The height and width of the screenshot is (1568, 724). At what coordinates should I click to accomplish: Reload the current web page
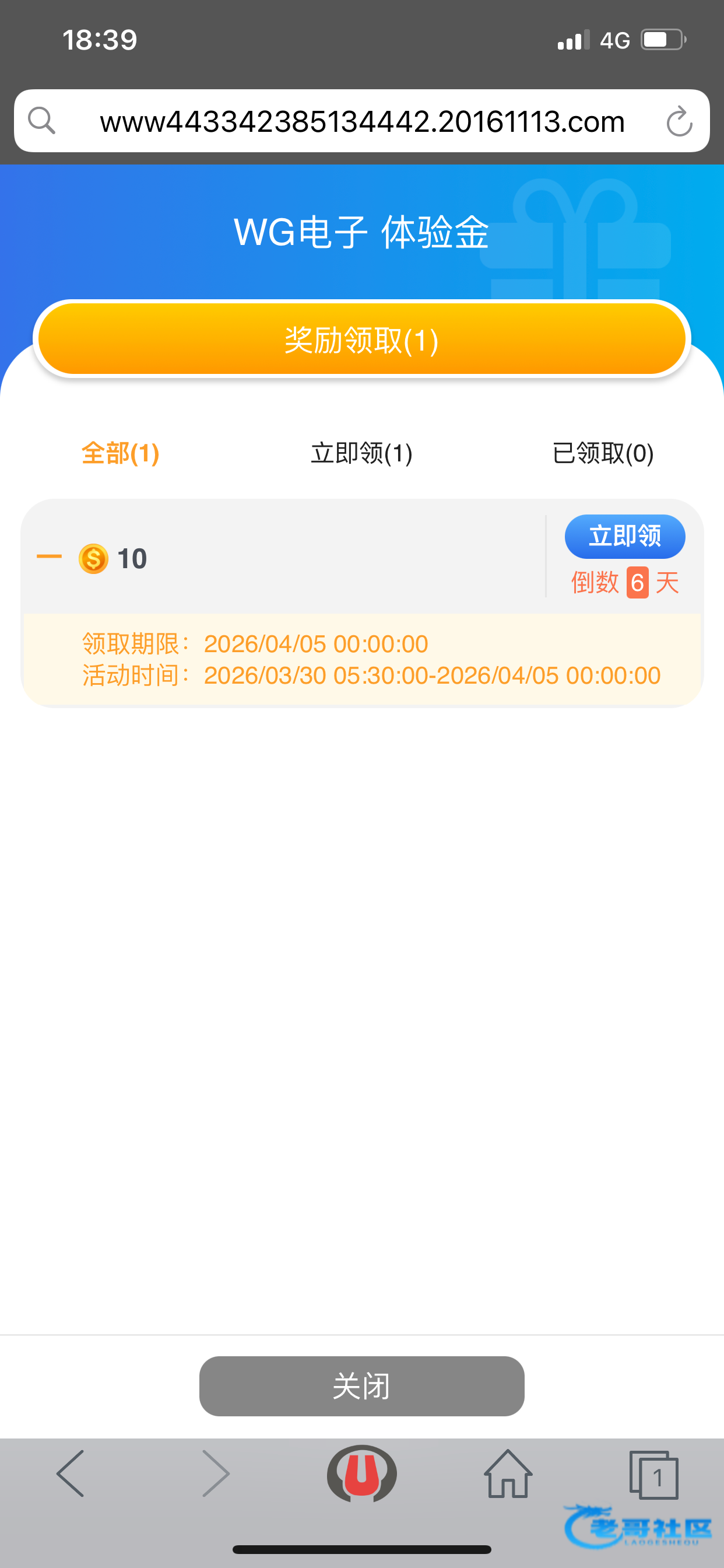click(679, 121)
